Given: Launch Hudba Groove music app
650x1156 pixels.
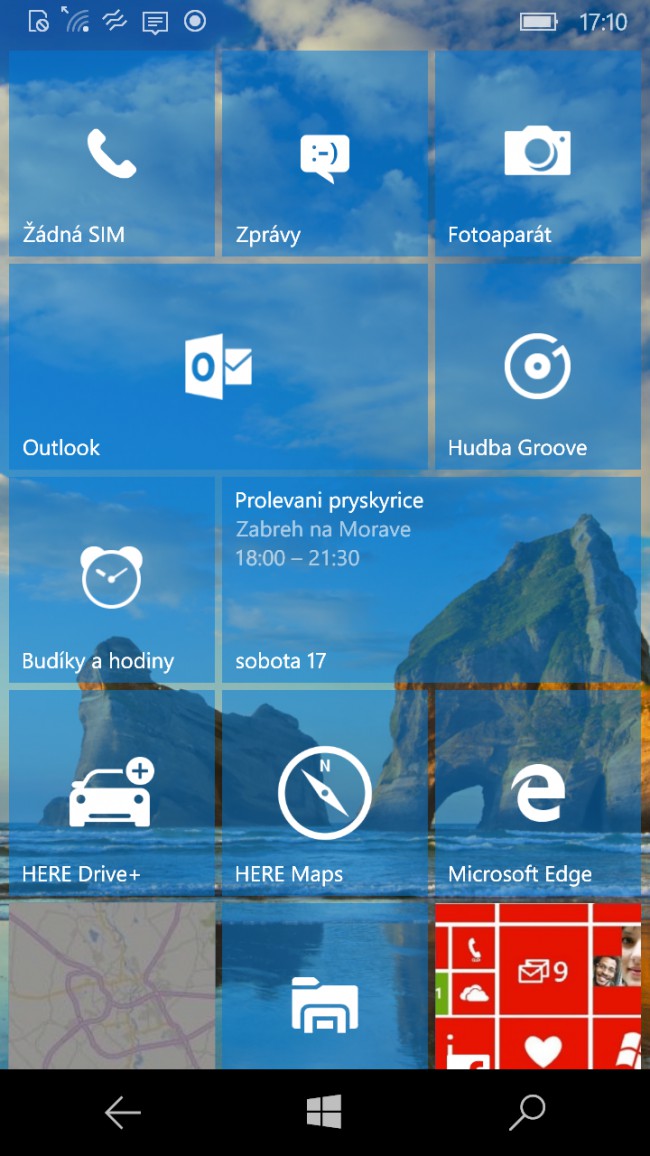Looking at the screenshot, I should tap(538, 367).
